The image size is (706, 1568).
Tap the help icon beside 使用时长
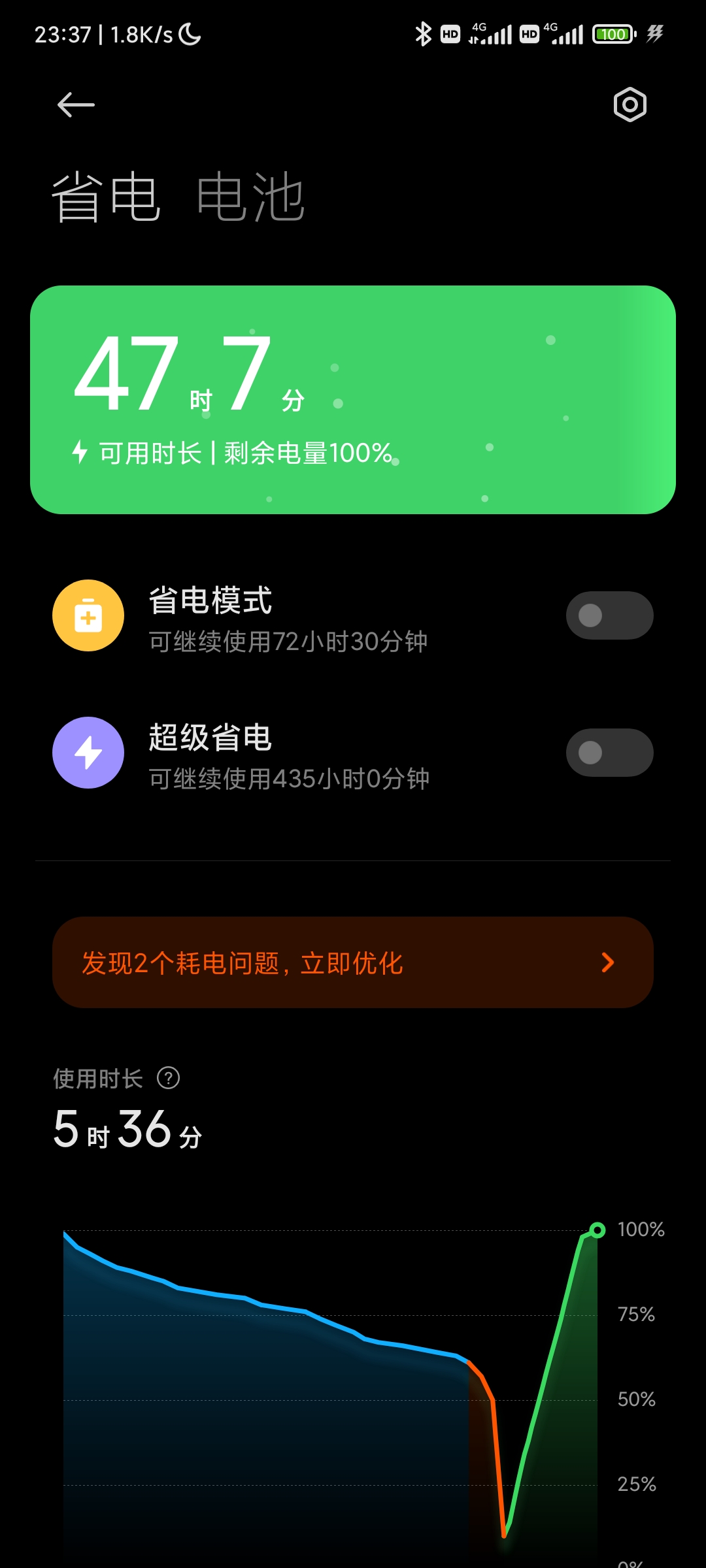[169, 1078]
